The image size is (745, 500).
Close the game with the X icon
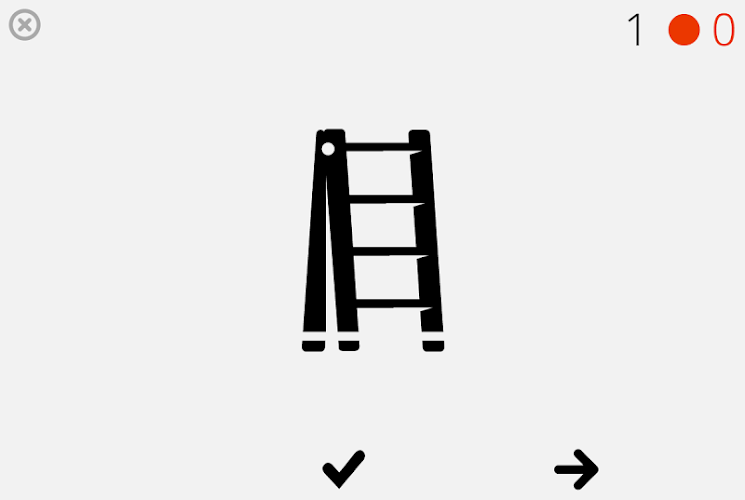pyautogui.click(x=25, y=25)
